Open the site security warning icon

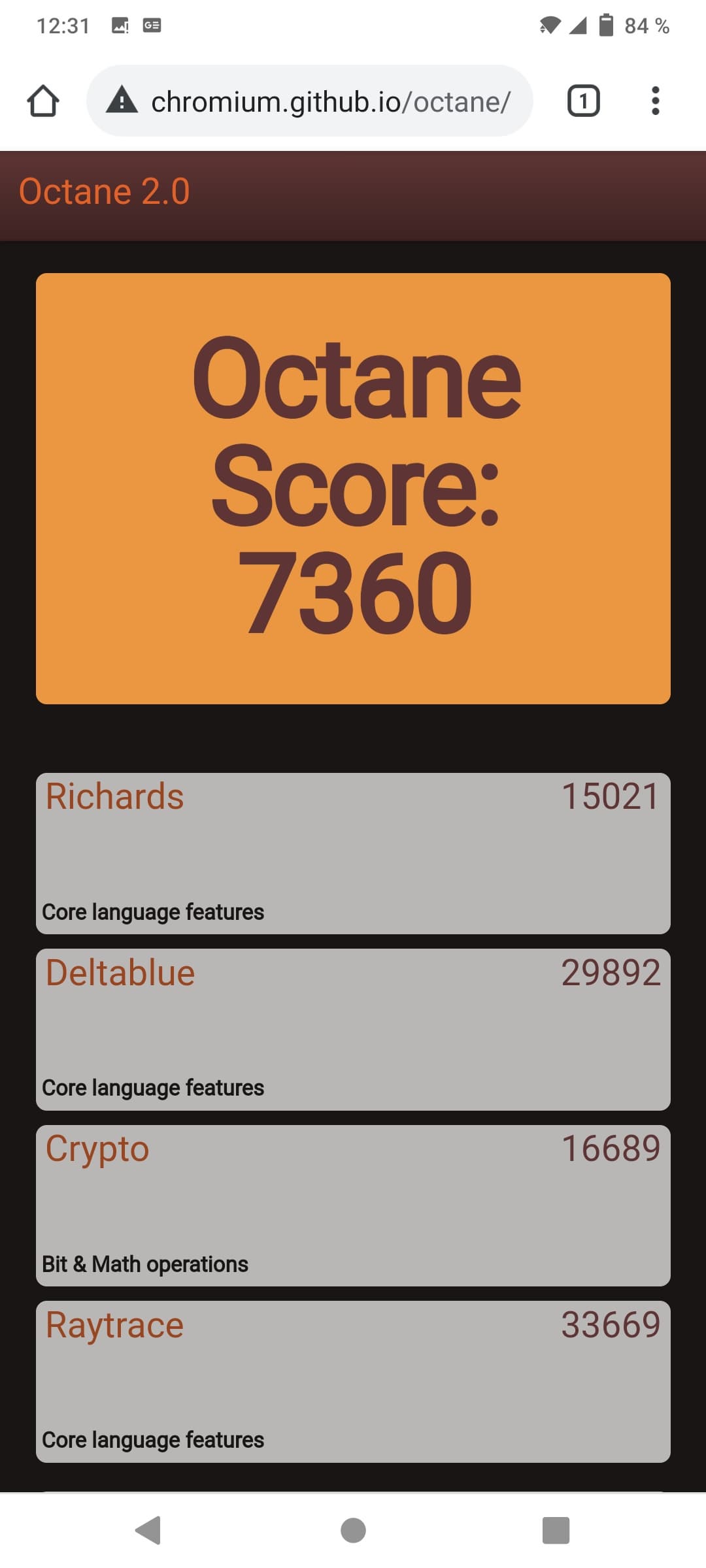[x=122, y=101]
